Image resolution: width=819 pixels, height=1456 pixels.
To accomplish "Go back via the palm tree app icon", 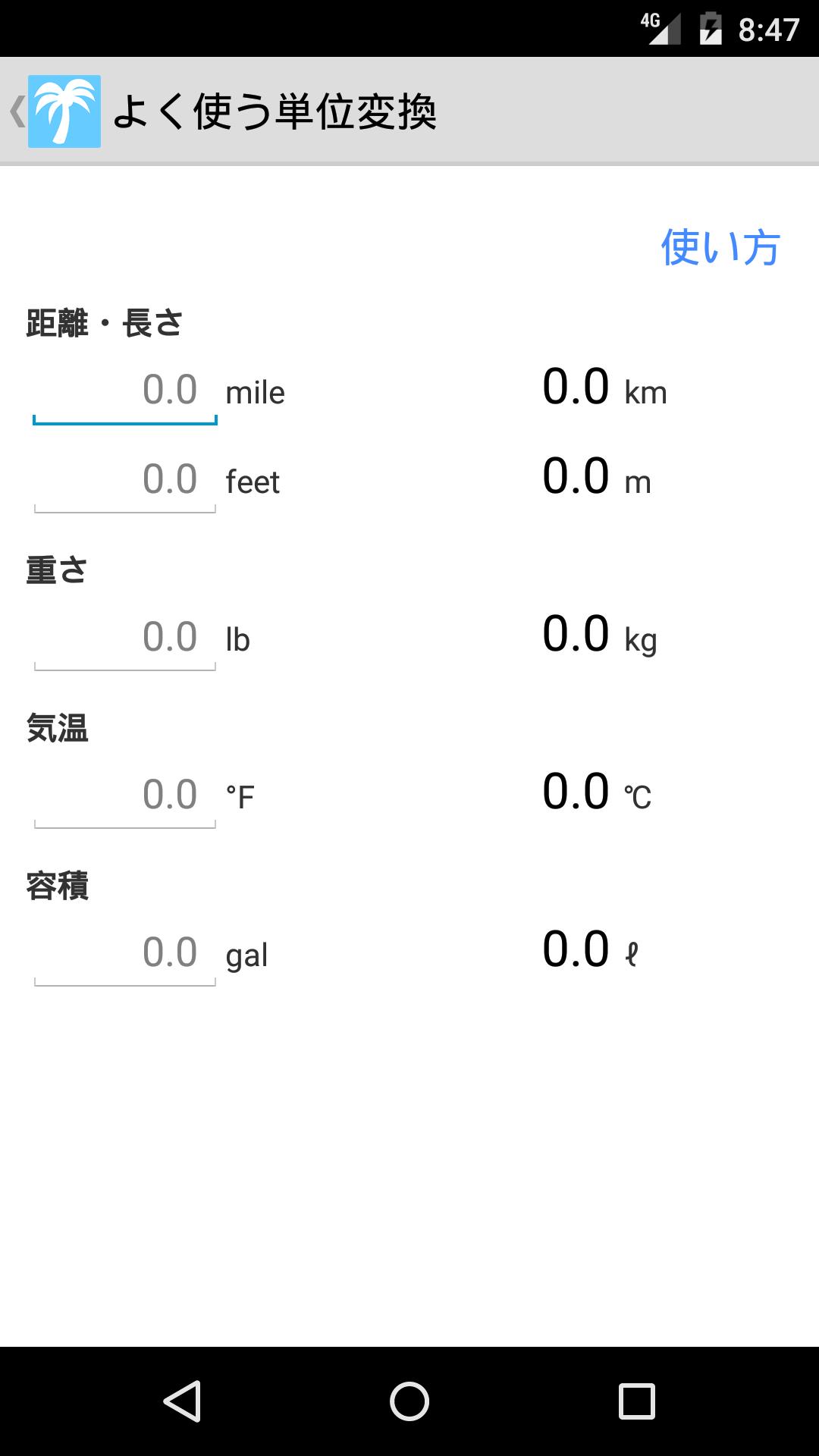I will point(64,111).
